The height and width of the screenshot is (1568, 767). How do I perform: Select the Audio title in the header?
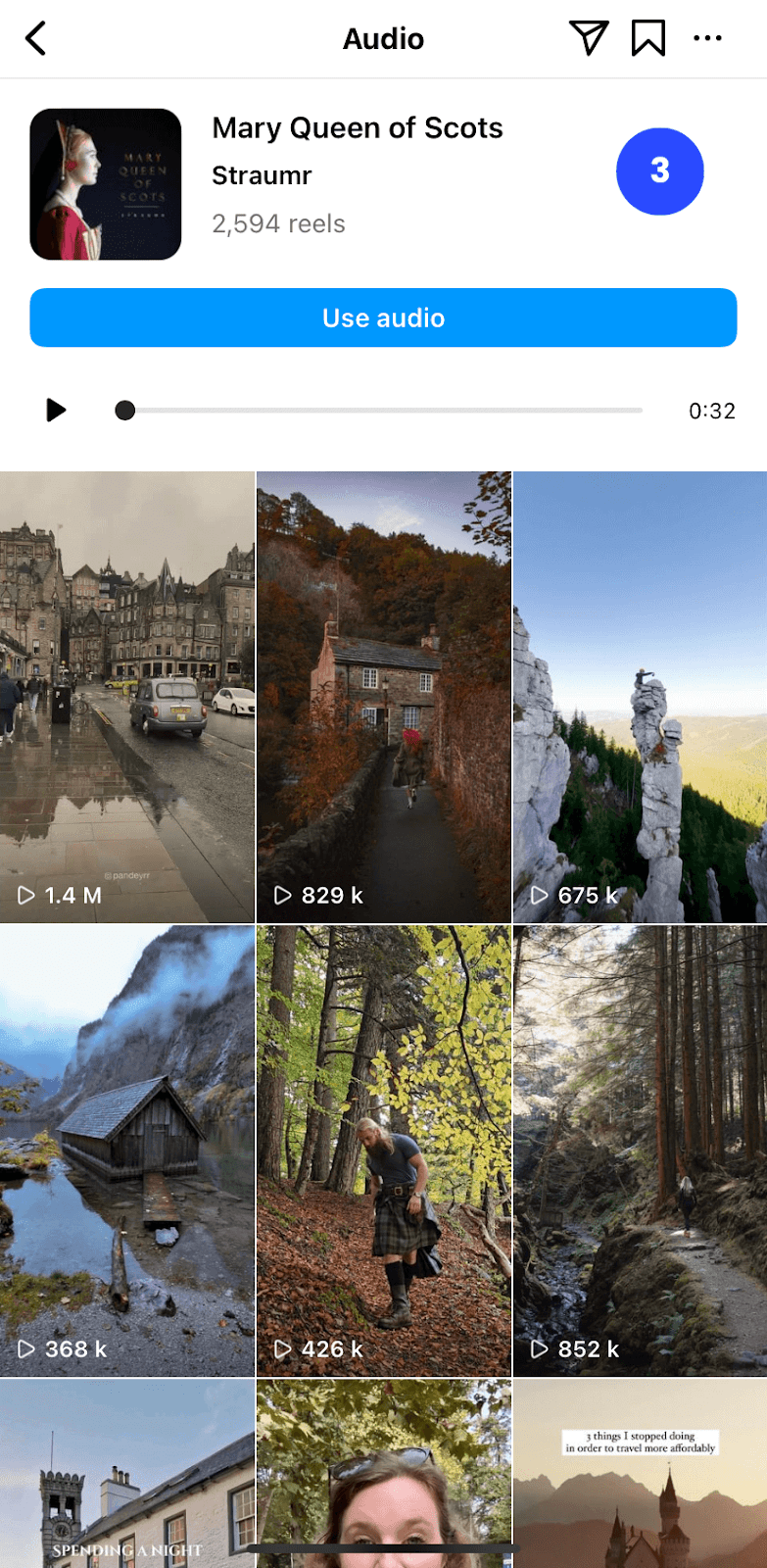(383, 39)
